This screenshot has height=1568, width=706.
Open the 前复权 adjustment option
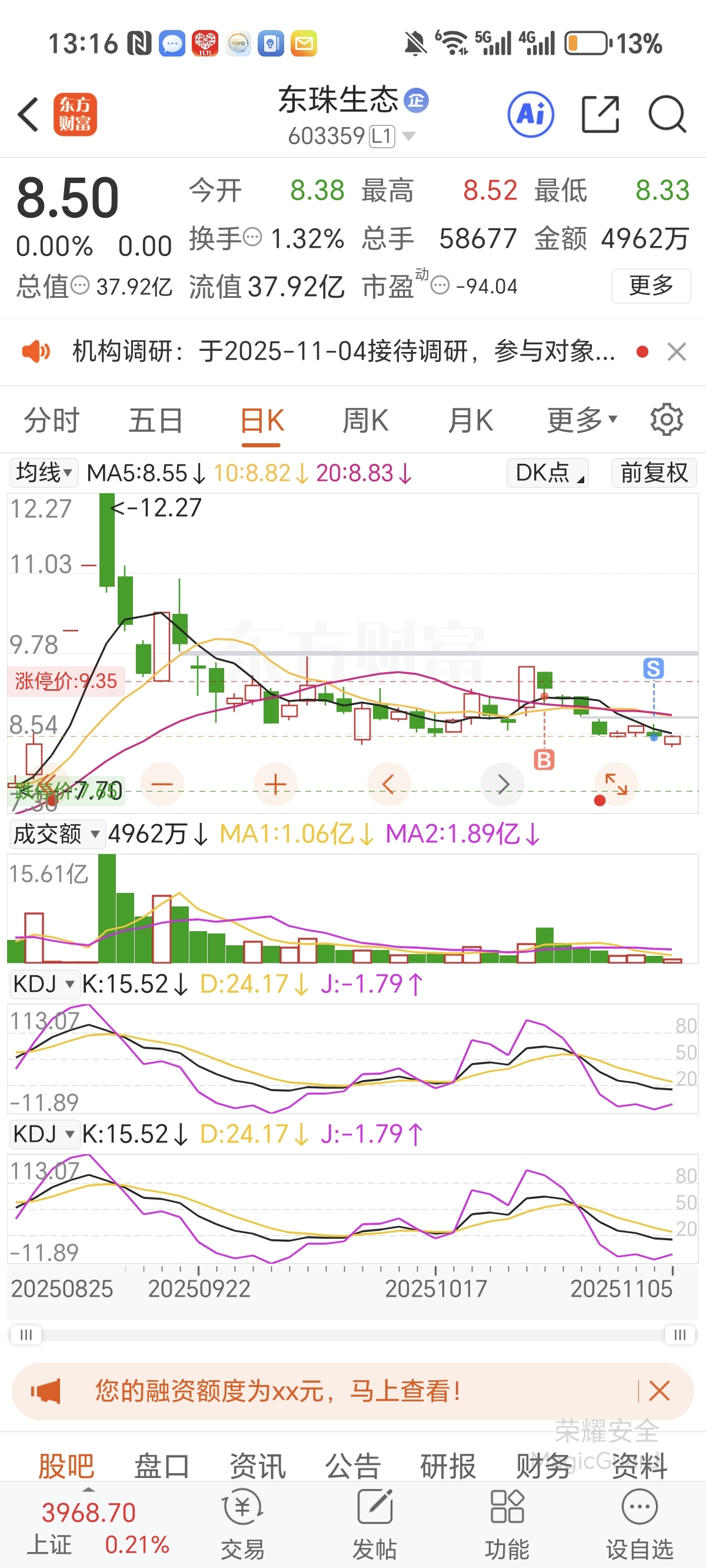pos(654,473)
